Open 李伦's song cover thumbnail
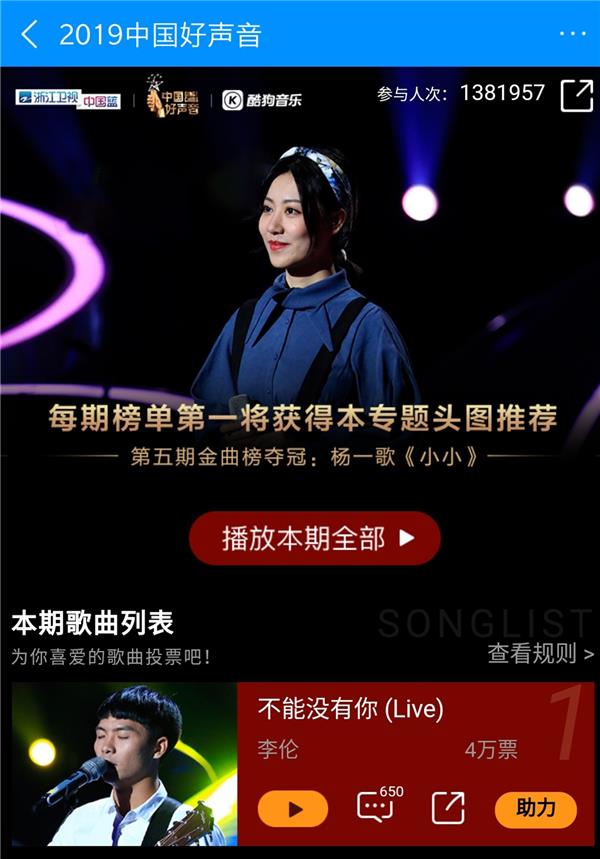The image size is (600, 859). click(x=124, y=764)
